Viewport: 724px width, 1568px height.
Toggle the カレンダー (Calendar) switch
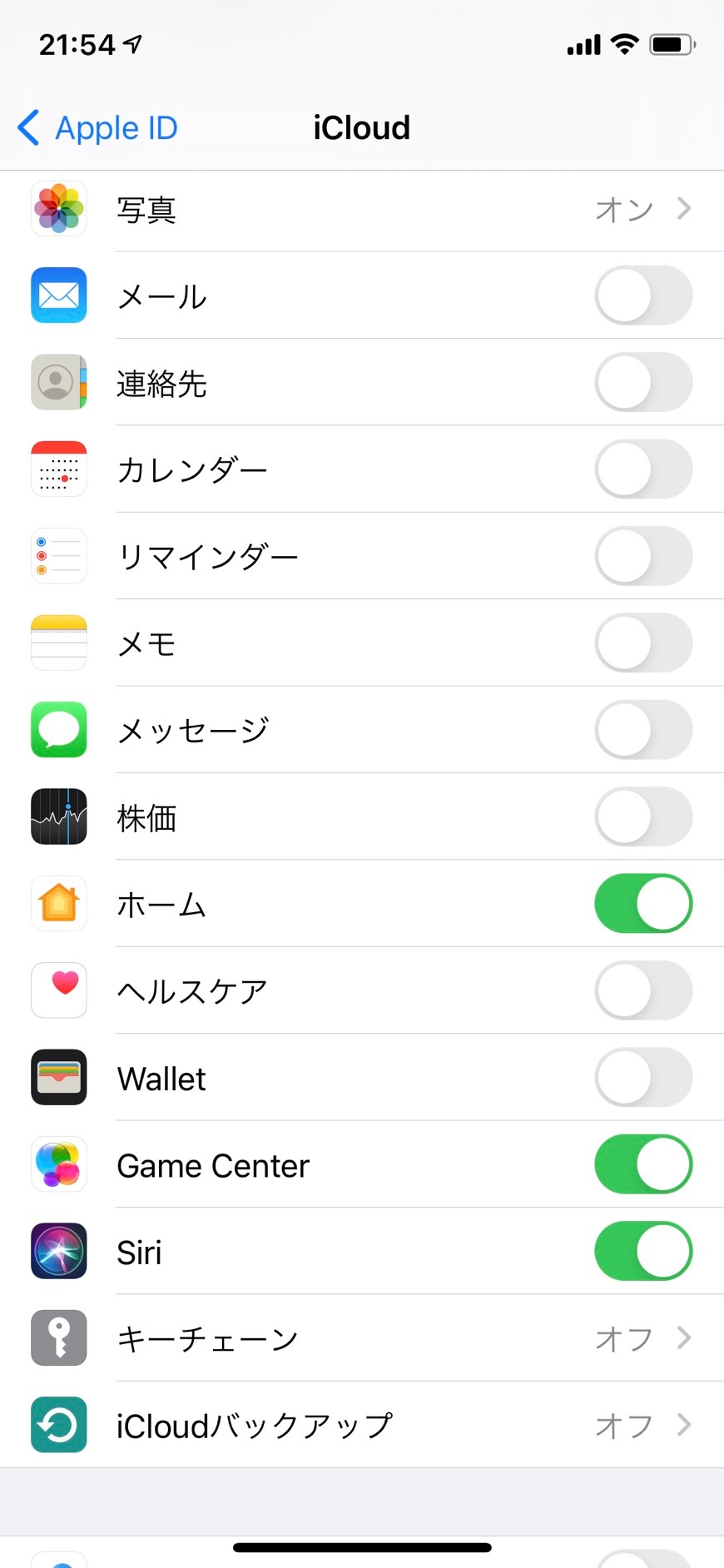click(x=642, y=469)
